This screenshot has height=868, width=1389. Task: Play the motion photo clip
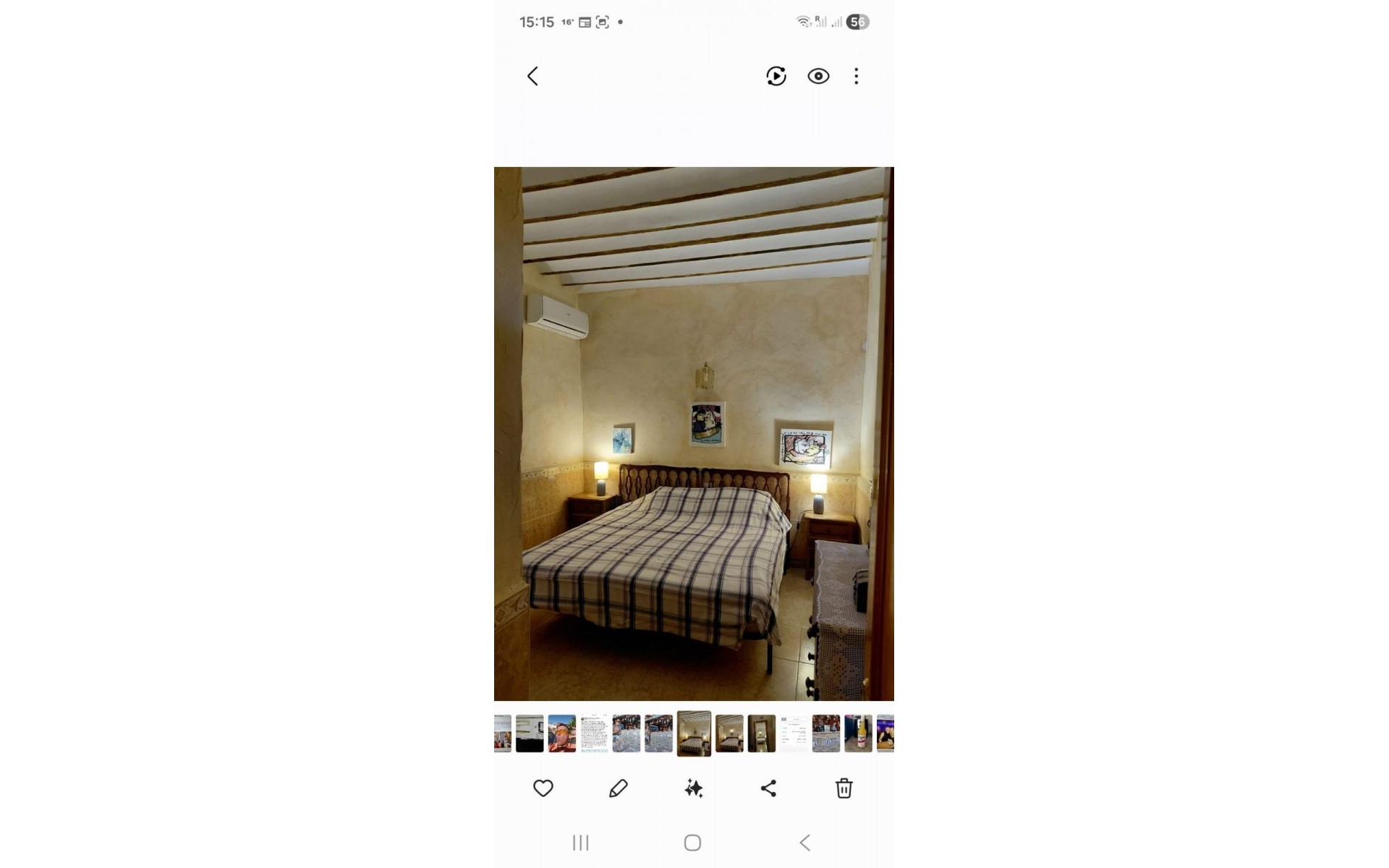(x=776, y=76)
